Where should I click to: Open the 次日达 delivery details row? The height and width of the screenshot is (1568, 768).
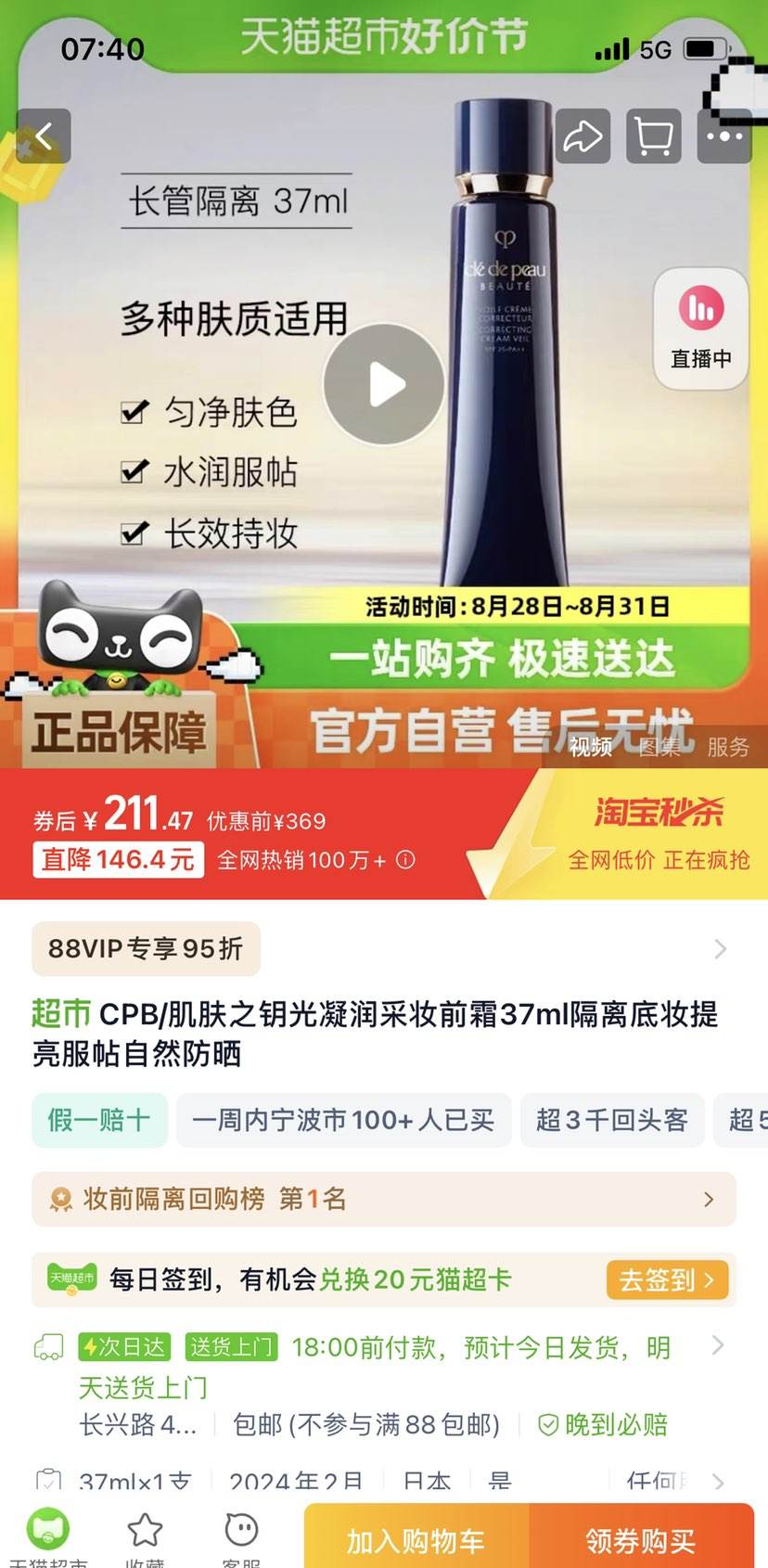(383, 1366)
